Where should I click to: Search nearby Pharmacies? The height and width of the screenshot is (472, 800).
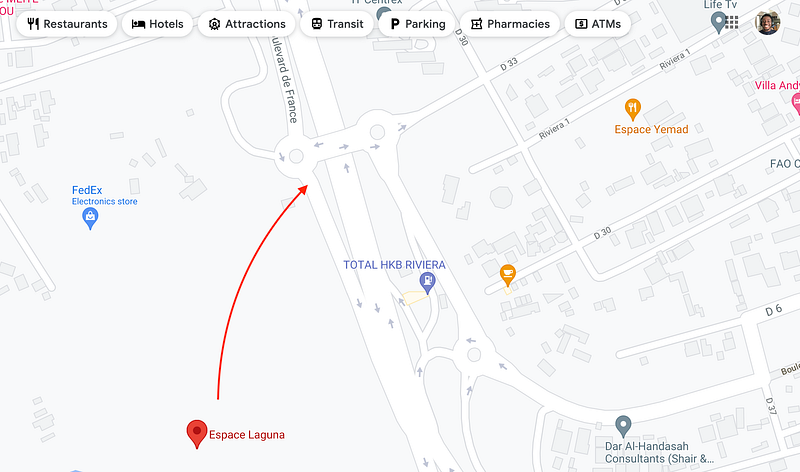point(510,24)
